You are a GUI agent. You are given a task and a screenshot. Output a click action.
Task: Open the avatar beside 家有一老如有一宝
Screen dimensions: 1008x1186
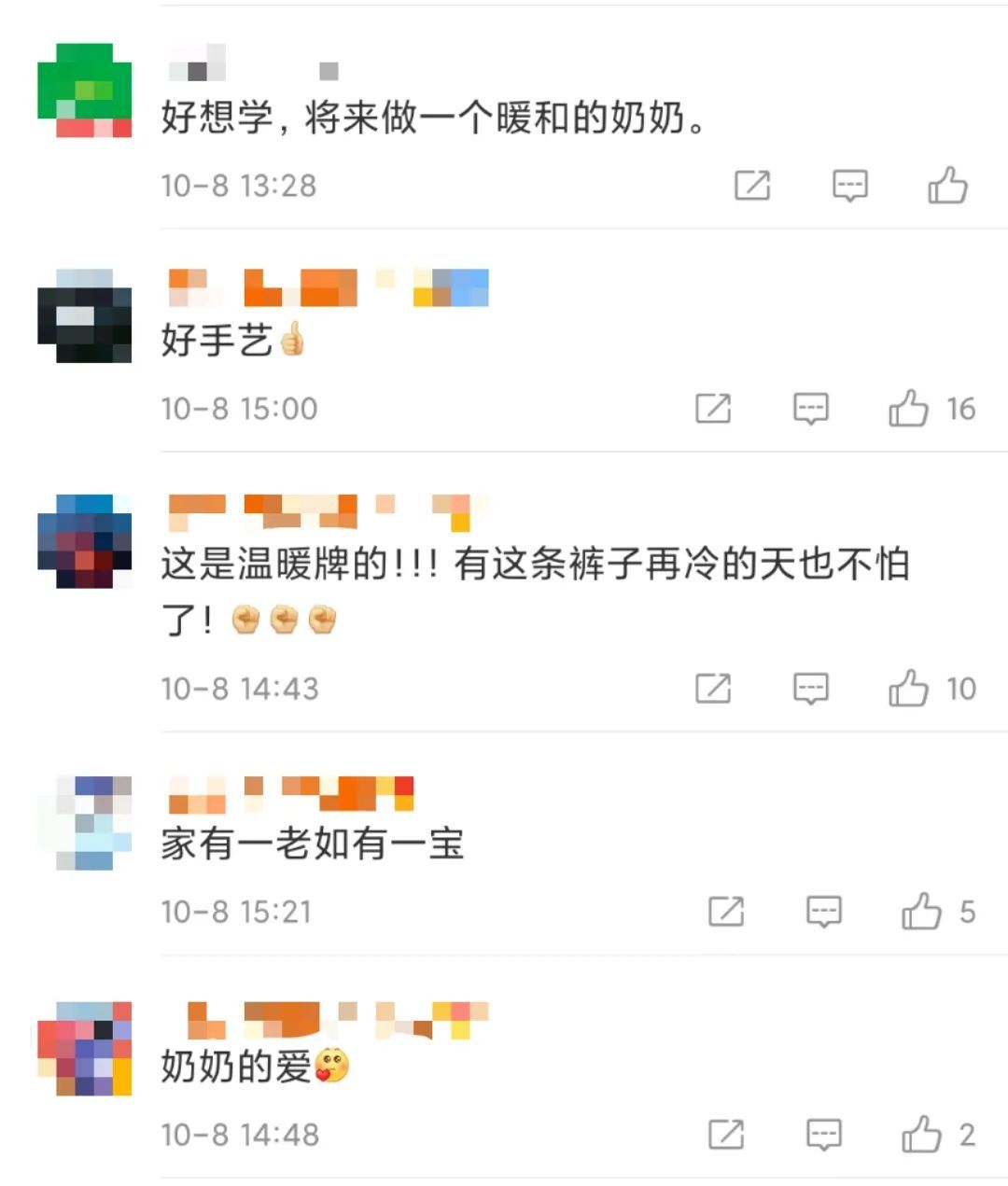point(84,822)
